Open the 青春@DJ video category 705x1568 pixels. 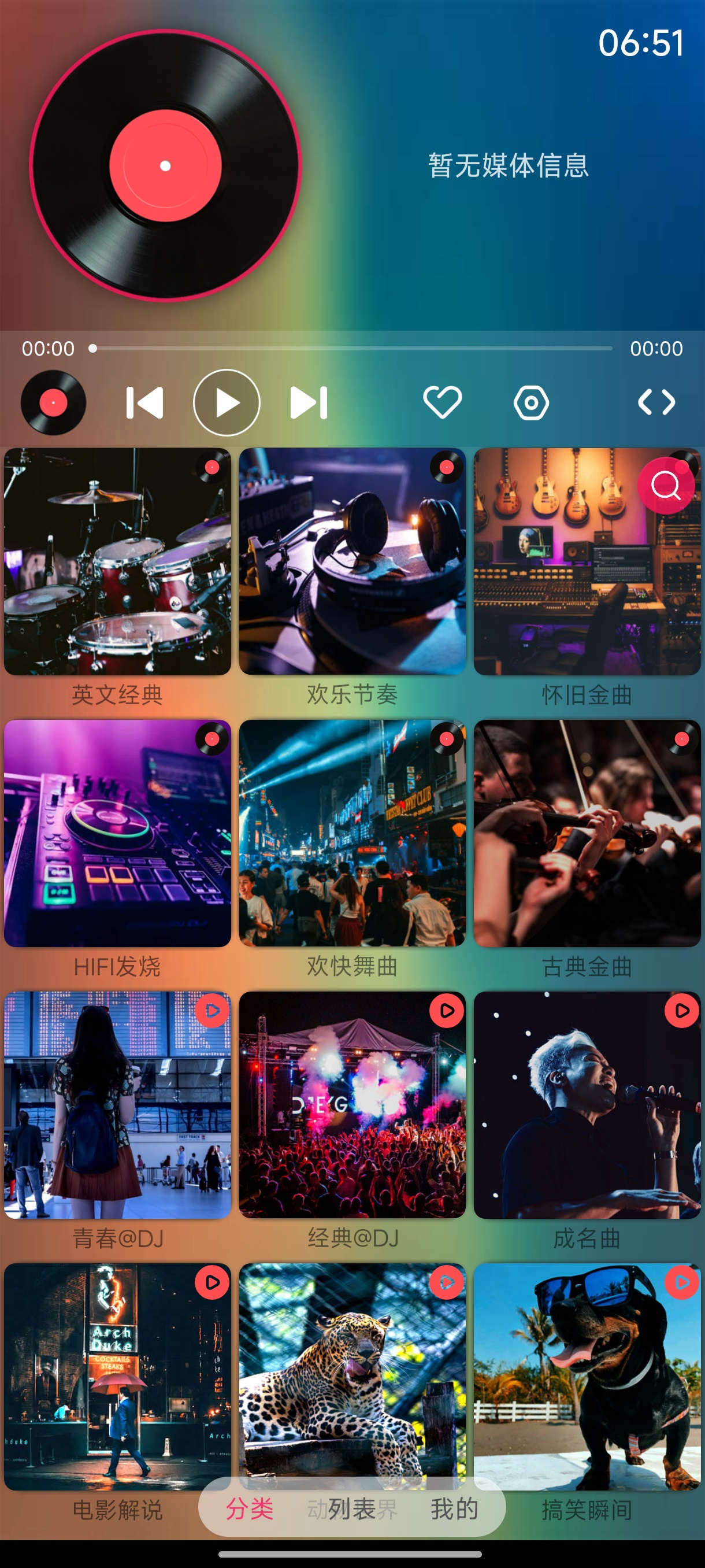tap(117, 1105)
